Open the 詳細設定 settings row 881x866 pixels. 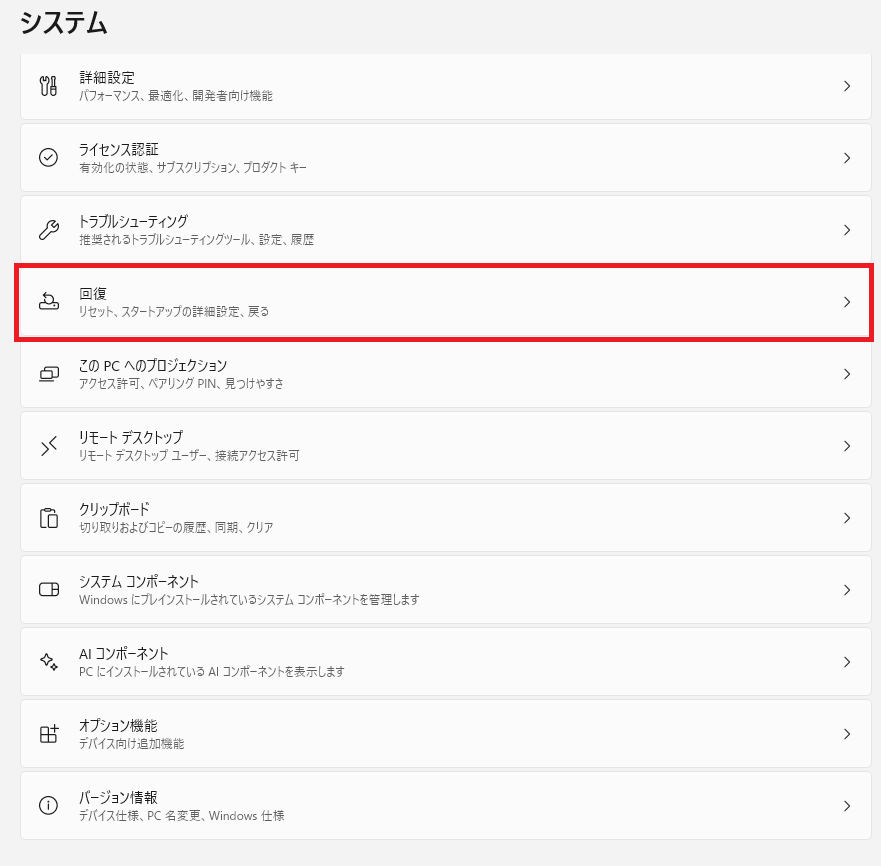[445, 86]
